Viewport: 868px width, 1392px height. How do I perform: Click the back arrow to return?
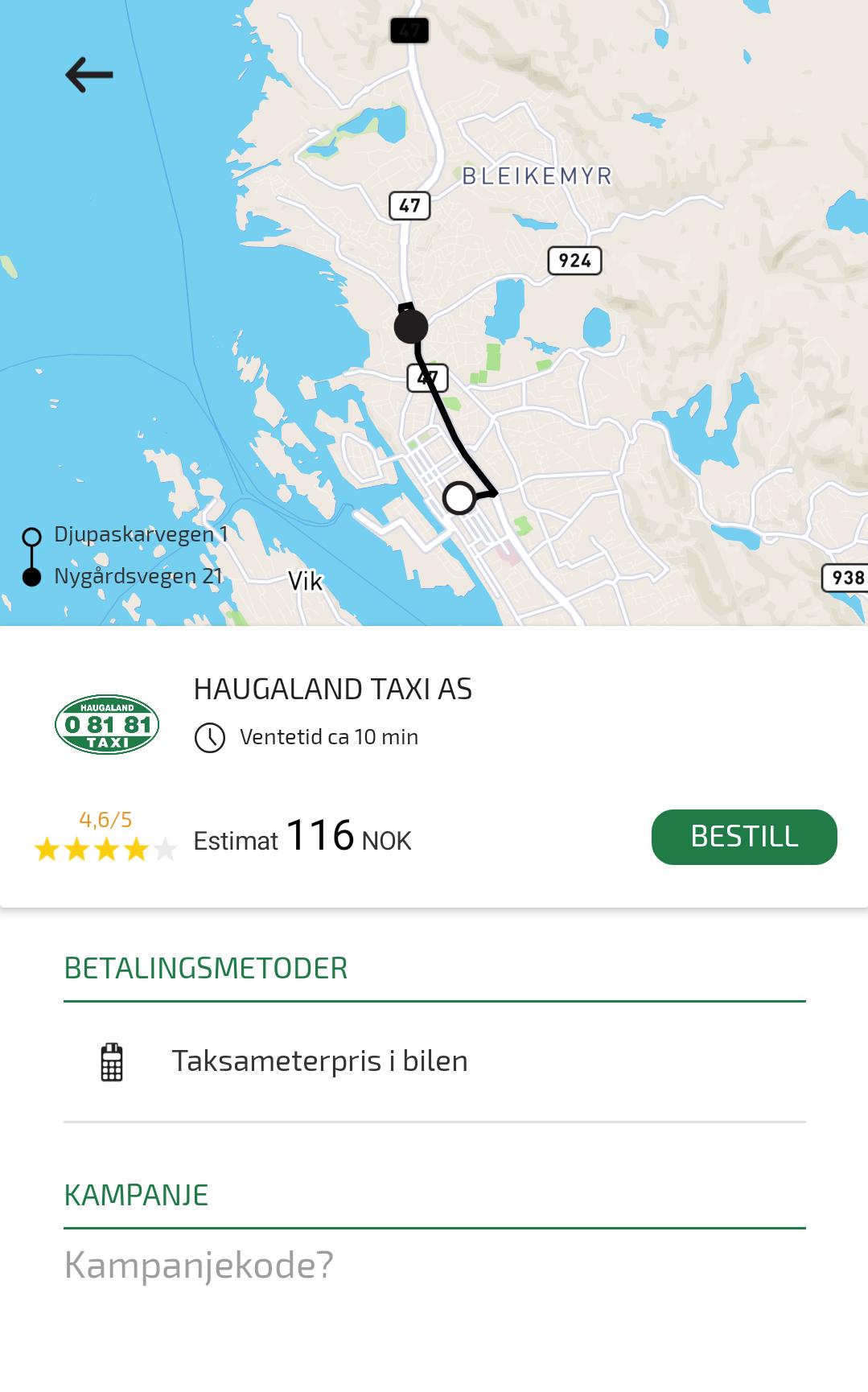click(87, 73)
